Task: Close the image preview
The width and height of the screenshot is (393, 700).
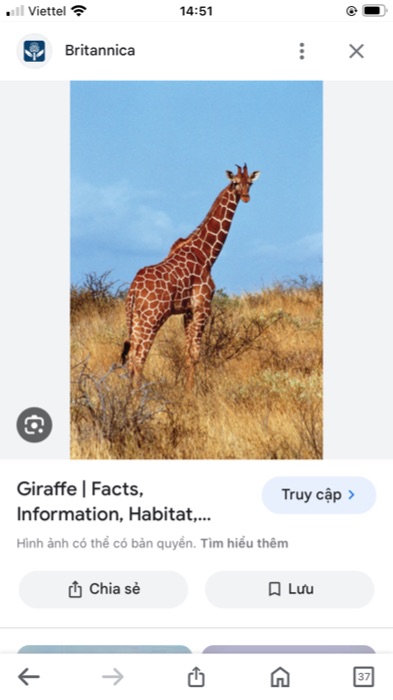Action: click(x=356, y=51)
